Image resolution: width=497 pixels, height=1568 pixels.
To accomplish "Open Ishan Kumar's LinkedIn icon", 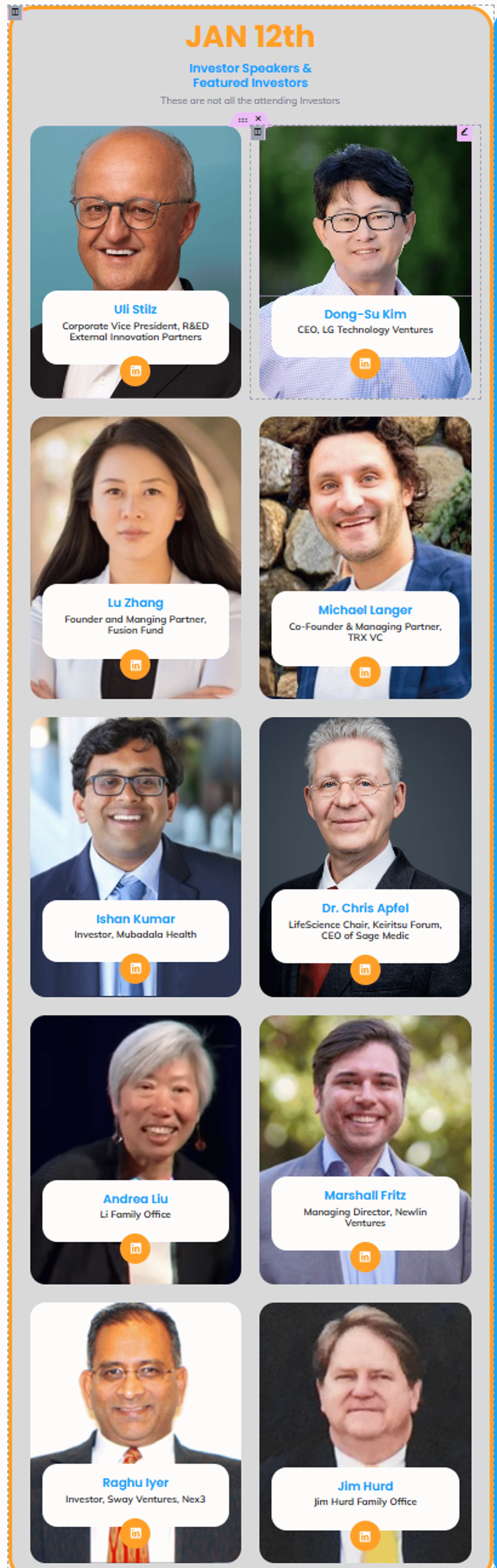I will click(135, 968).
